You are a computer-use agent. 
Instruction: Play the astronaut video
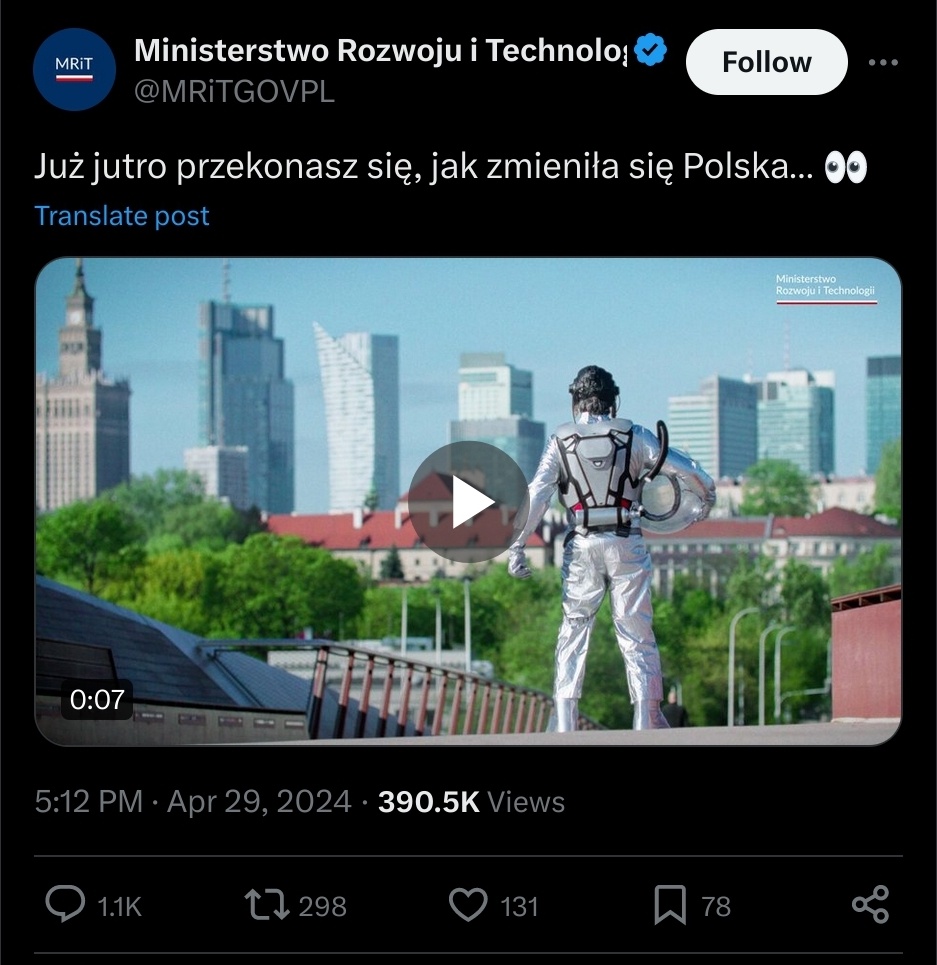tap(468, 501)
